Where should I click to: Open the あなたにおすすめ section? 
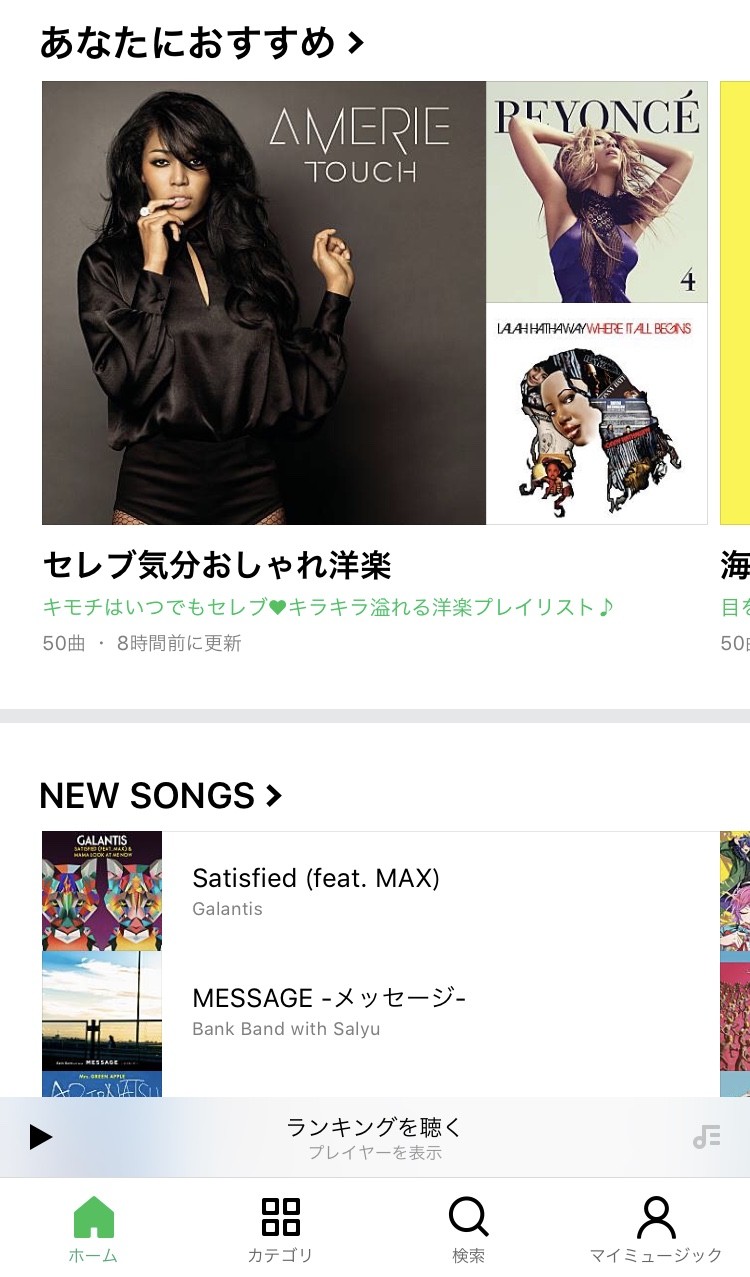coord(200,43)
